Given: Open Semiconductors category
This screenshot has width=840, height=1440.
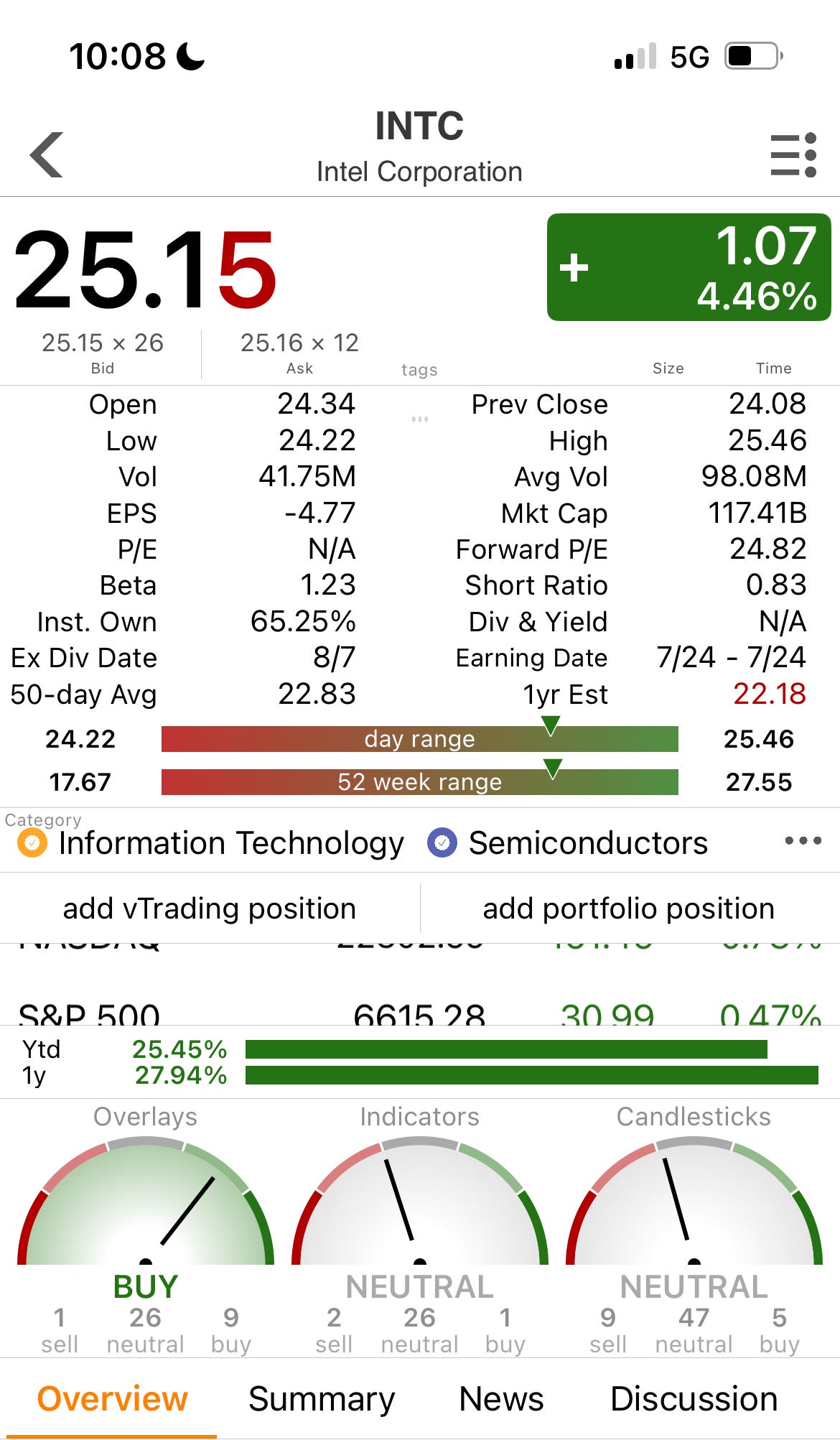Looking at the screenshot, I should [587, 843].
